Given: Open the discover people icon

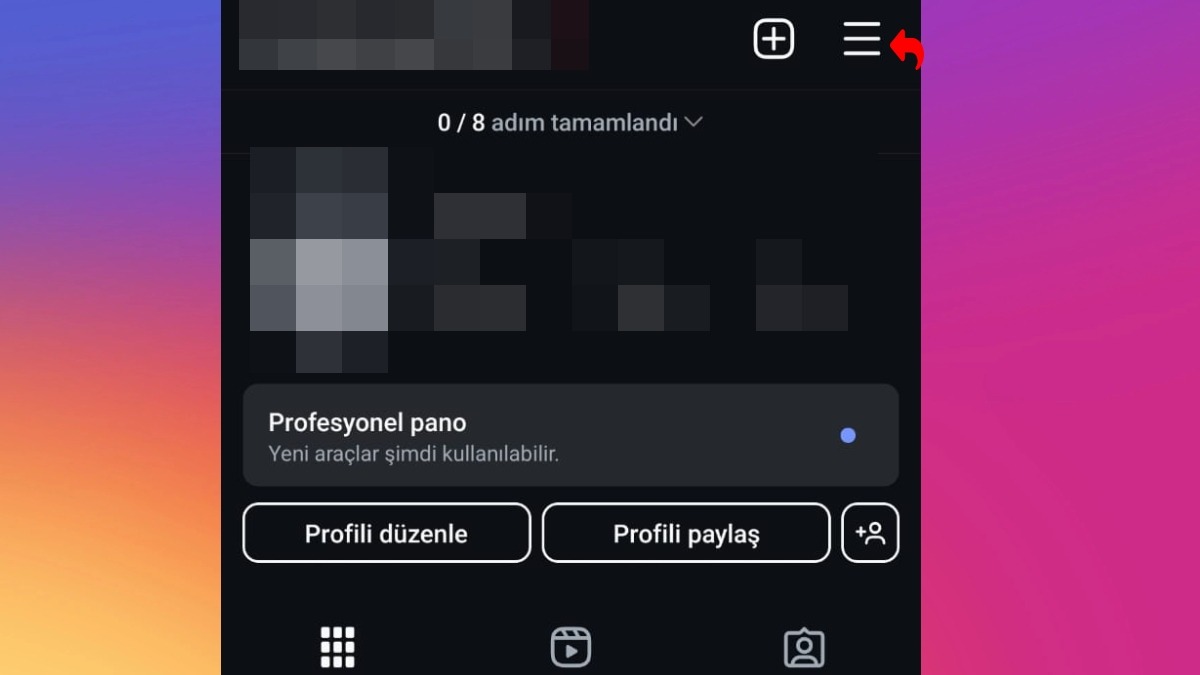Looking at the screenshot, I should [x=870, y=533].
